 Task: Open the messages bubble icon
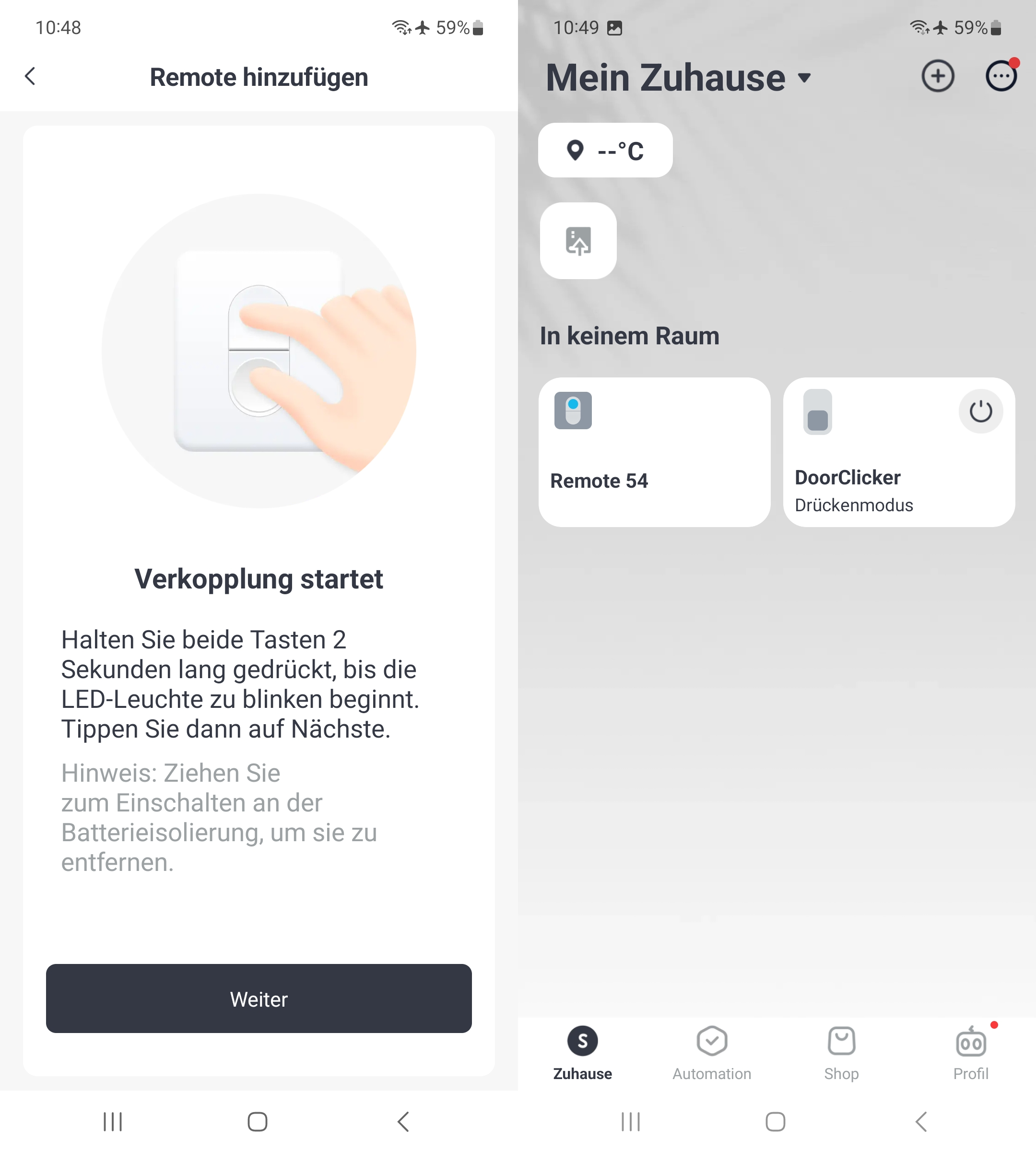1001,76
